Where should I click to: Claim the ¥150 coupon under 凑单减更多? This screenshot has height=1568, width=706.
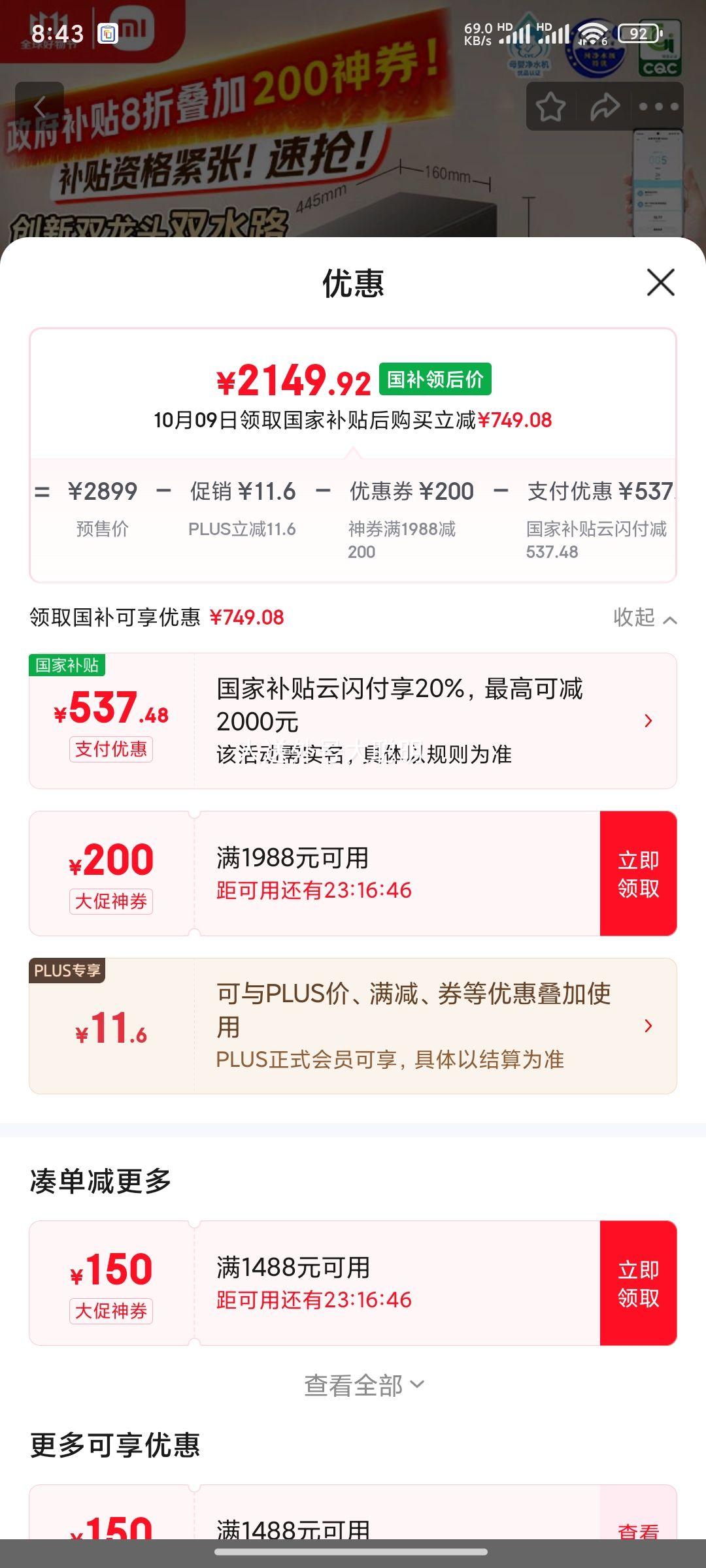click(x=638, y=1283)
